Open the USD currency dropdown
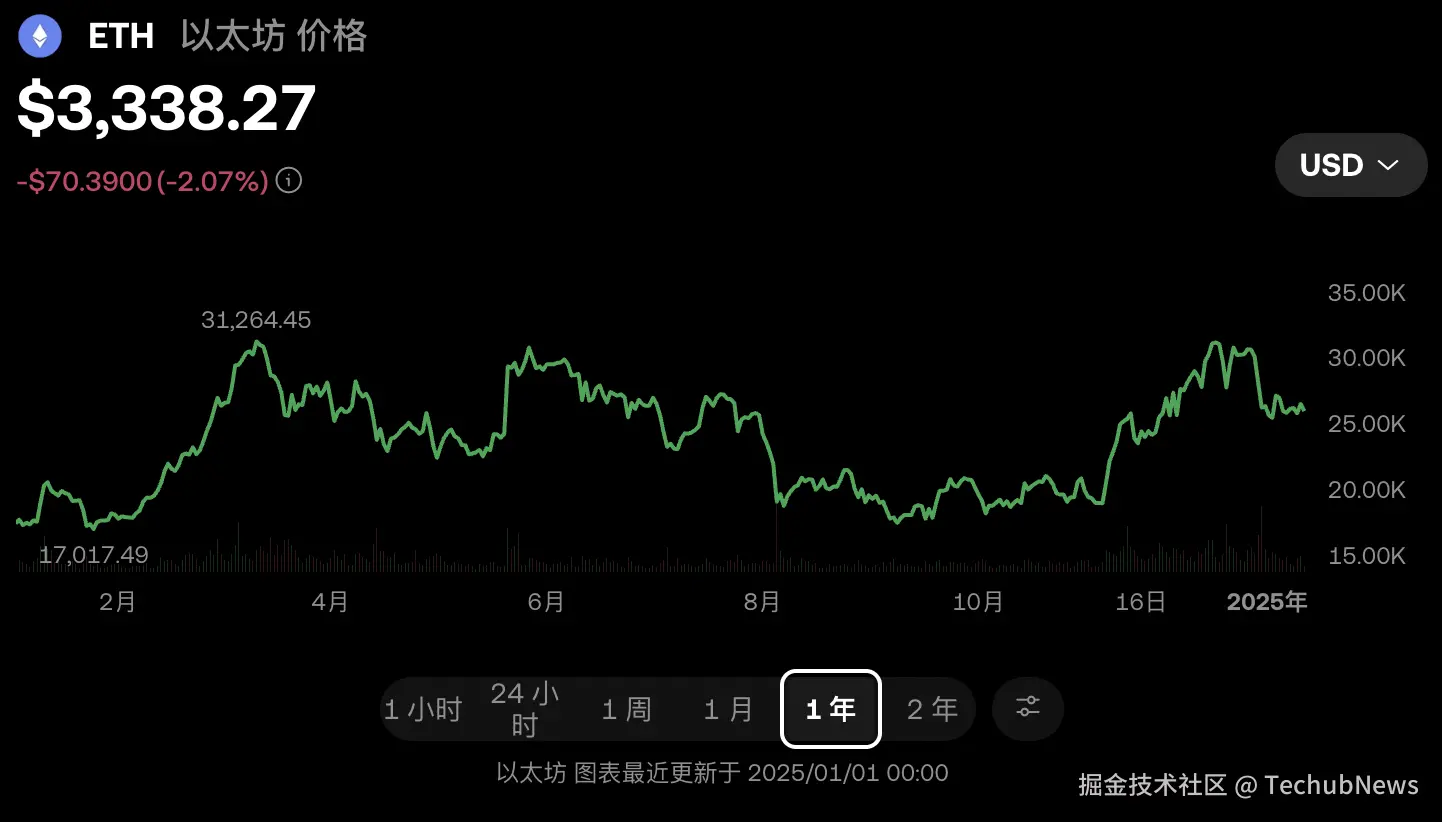 1350,165
